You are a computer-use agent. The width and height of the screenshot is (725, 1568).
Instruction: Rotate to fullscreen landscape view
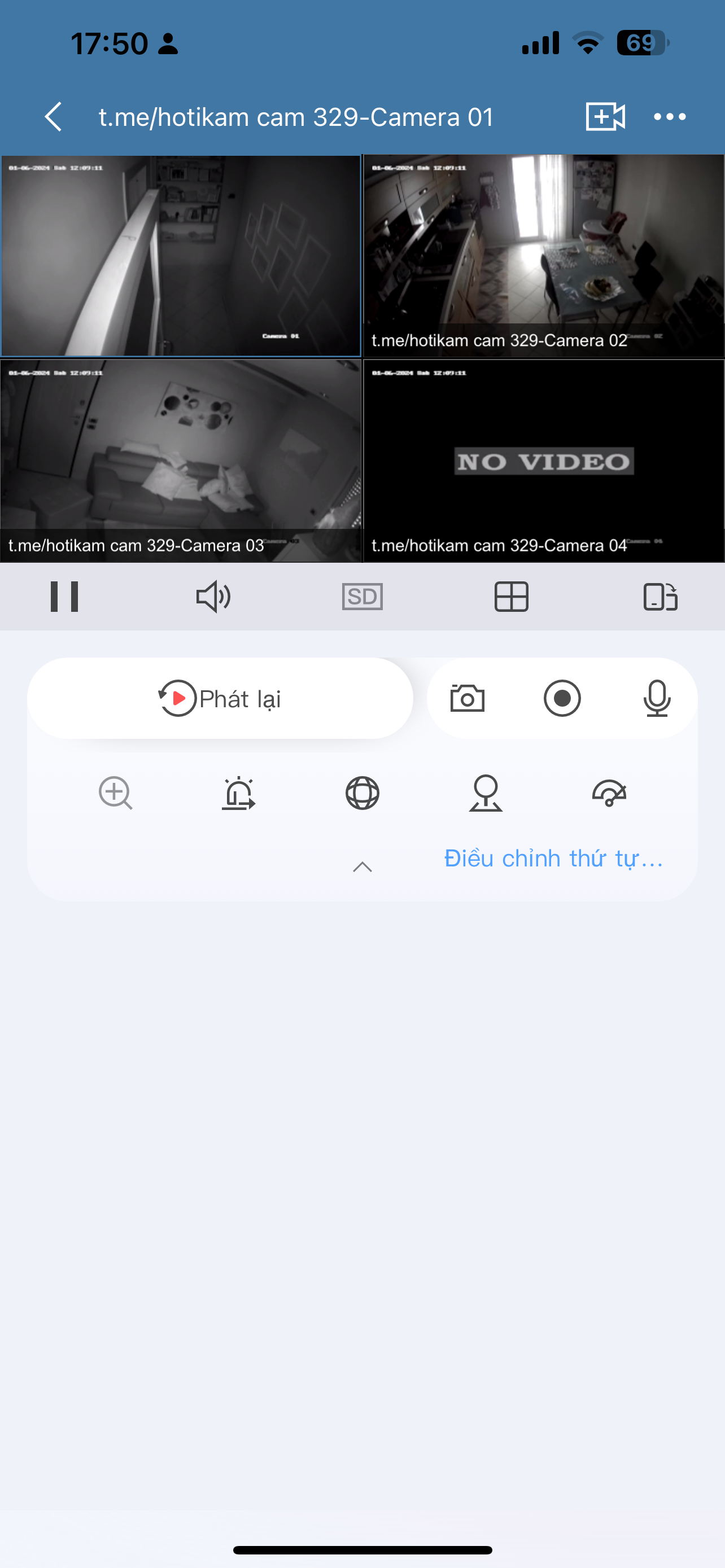pyautogui.click(x=661, y=597)
